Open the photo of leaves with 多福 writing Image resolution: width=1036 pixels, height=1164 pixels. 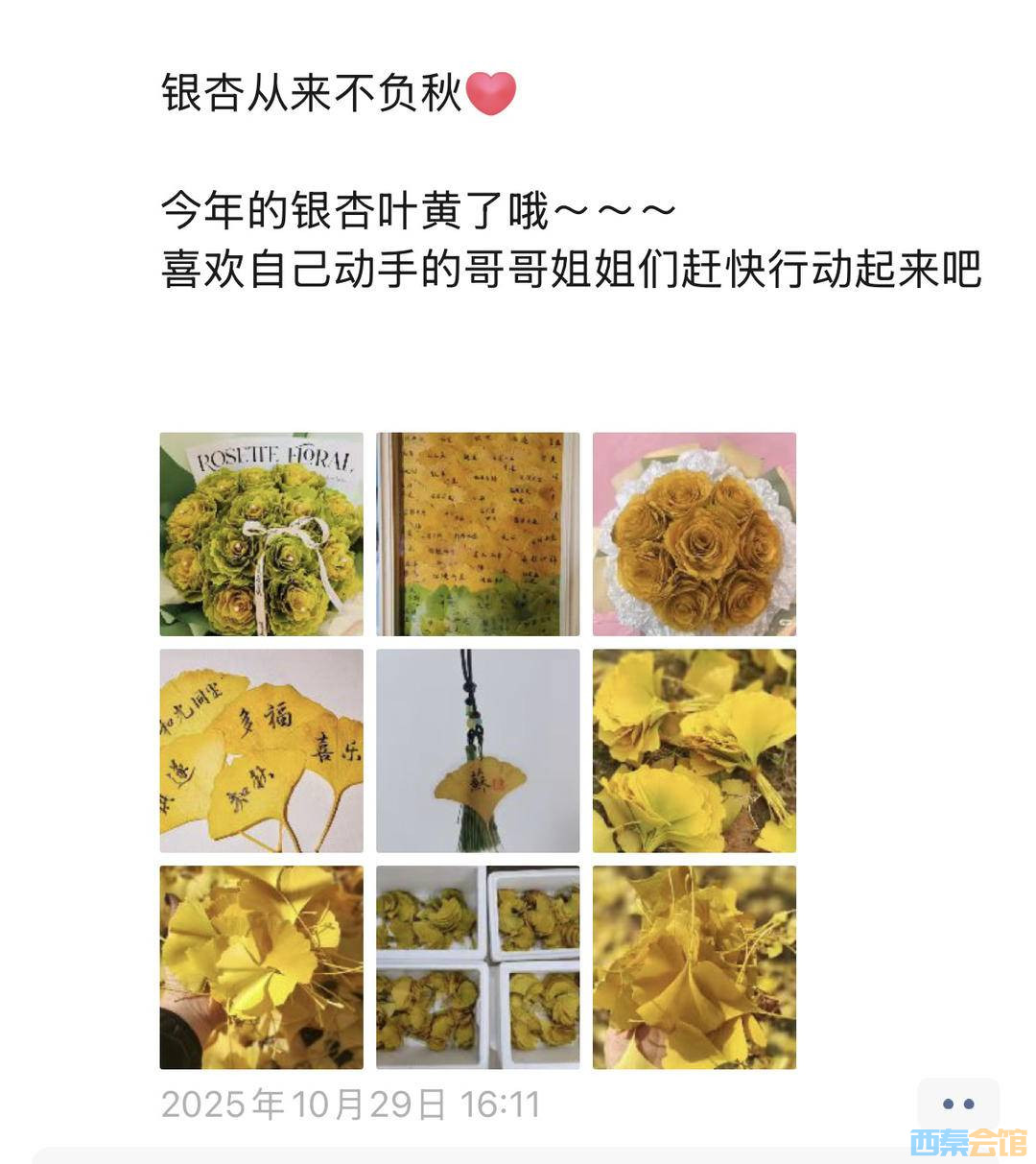pos(261,750)
